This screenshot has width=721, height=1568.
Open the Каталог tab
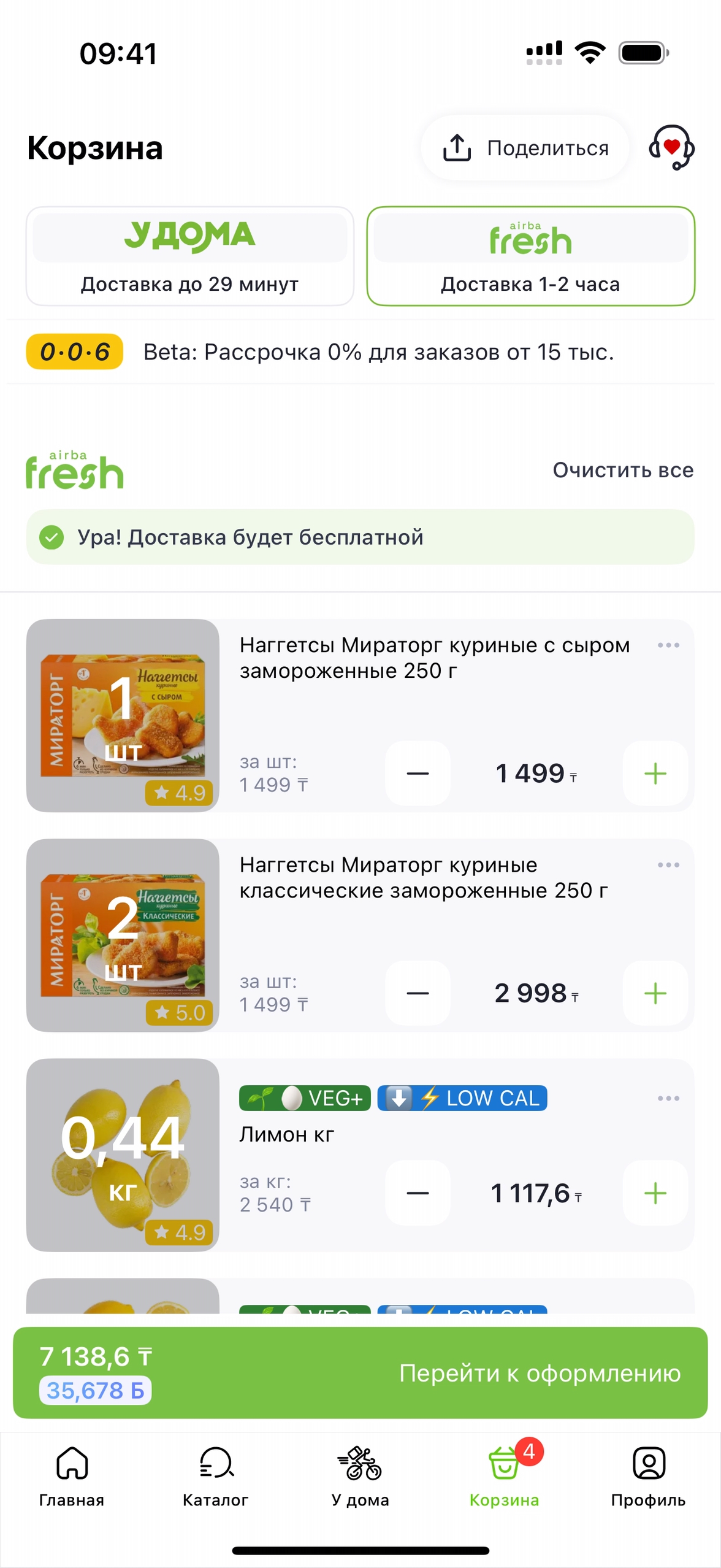click(216, 1477)
